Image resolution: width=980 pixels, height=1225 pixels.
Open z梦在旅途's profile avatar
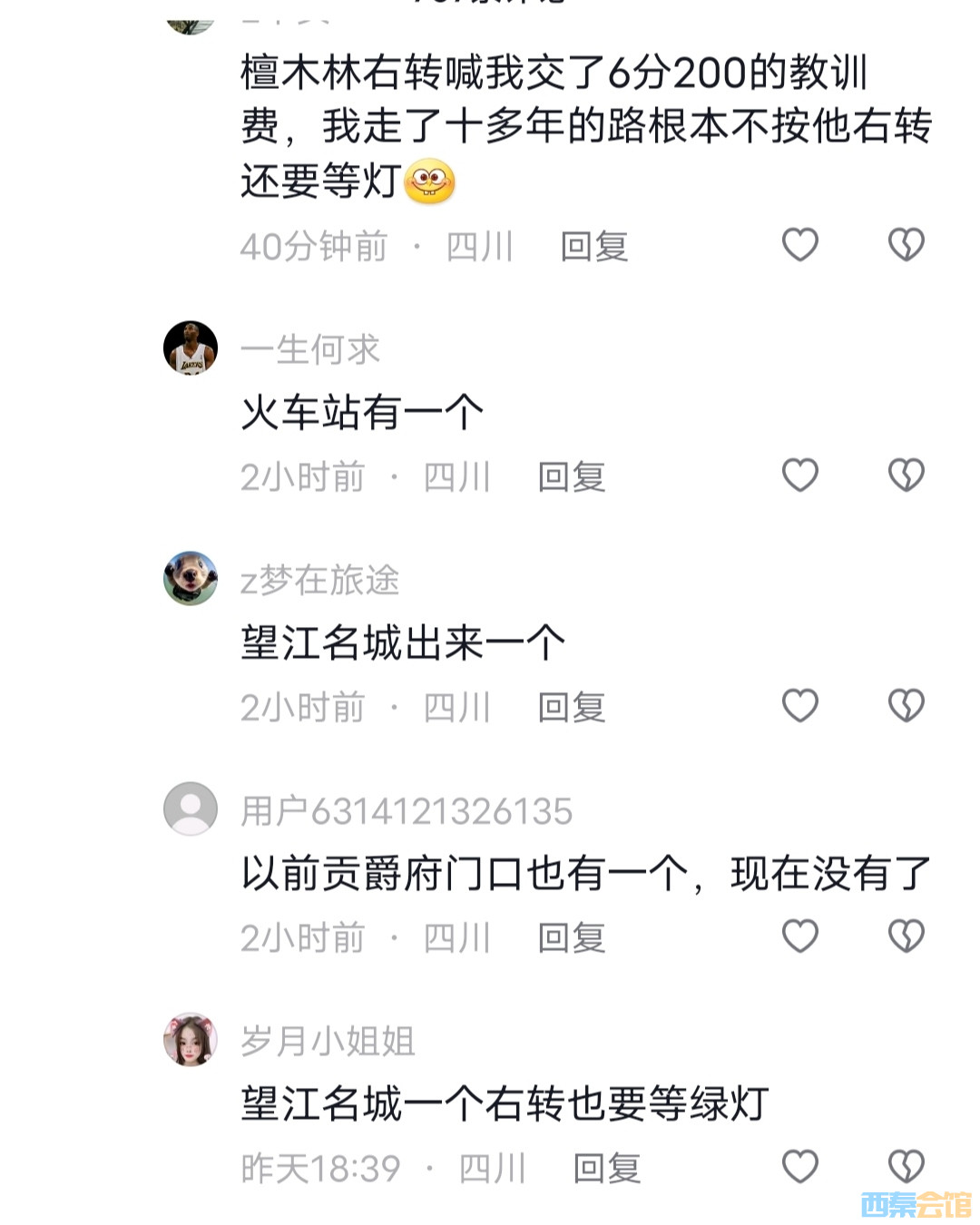[x=191, y=579]
